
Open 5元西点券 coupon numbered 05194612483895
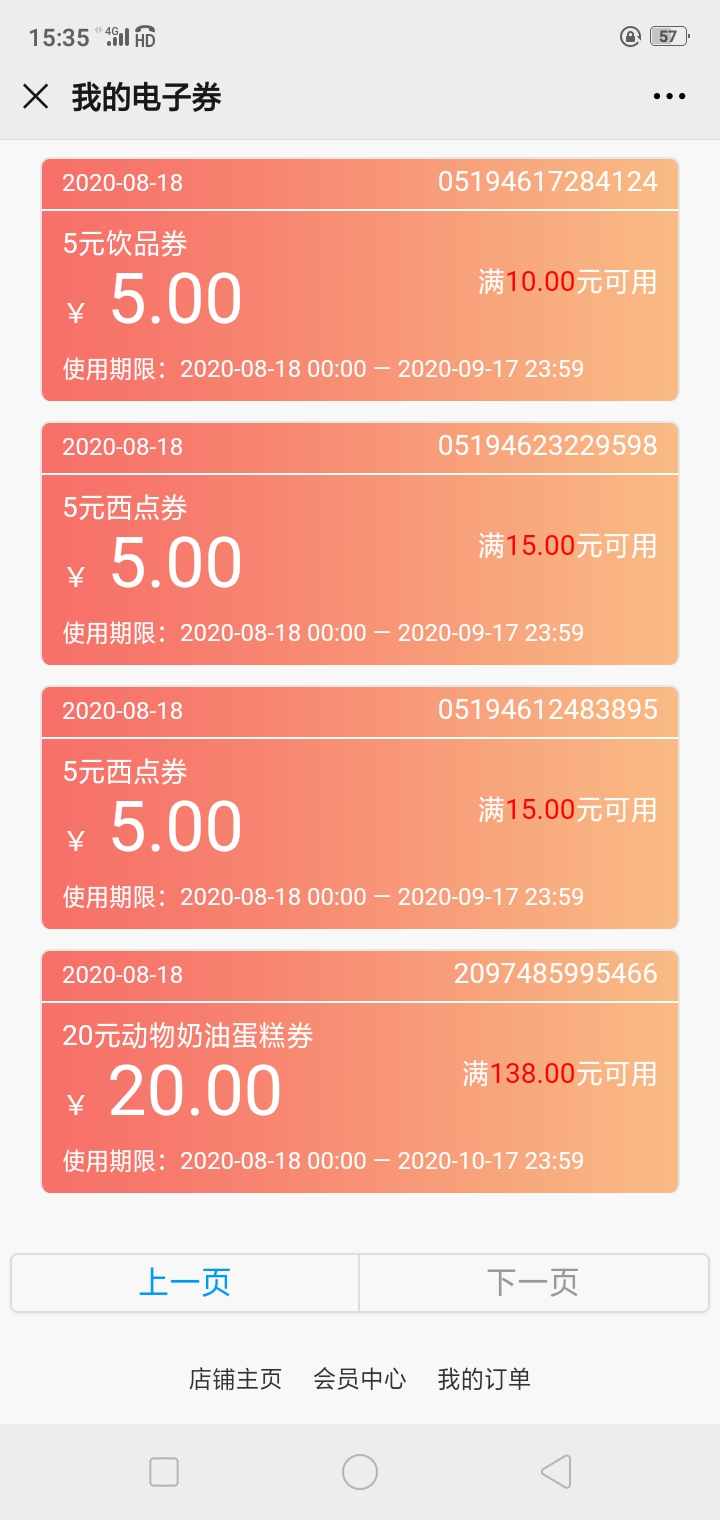[360, 808]
